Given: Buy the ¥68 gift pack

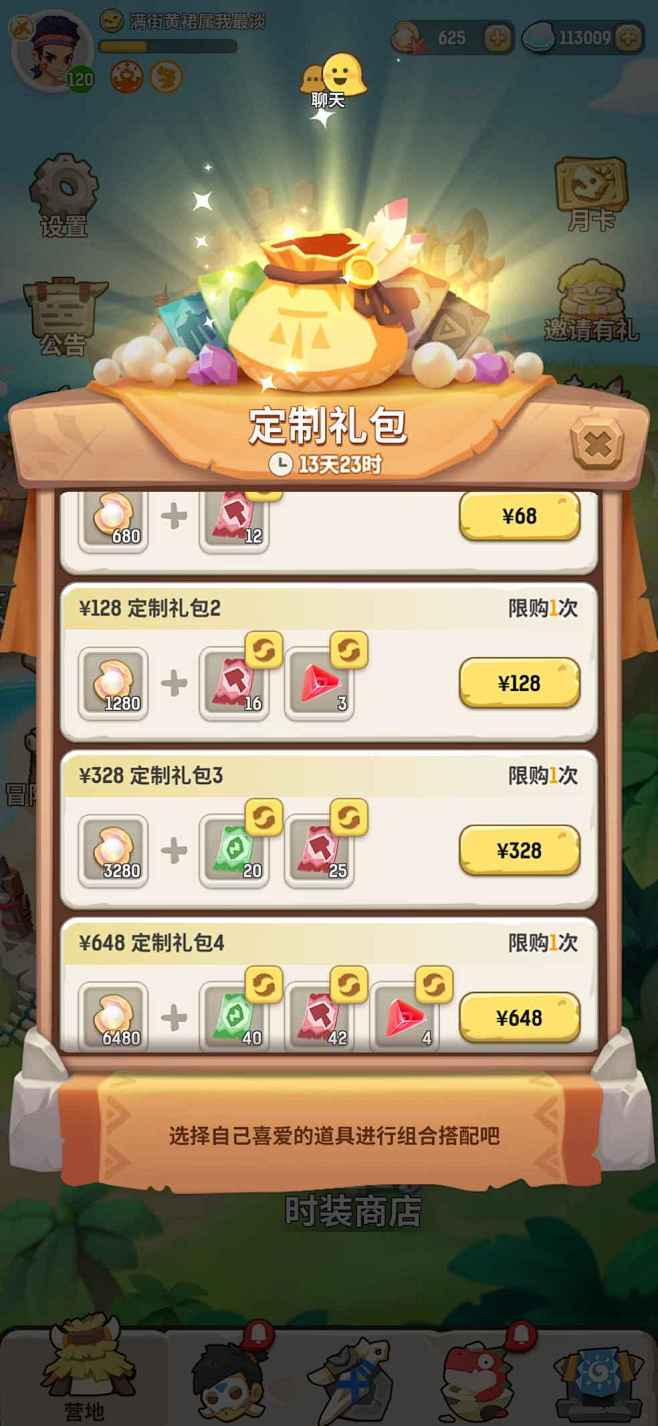Looking at the screenshot, I should click(x=519, y=516).
